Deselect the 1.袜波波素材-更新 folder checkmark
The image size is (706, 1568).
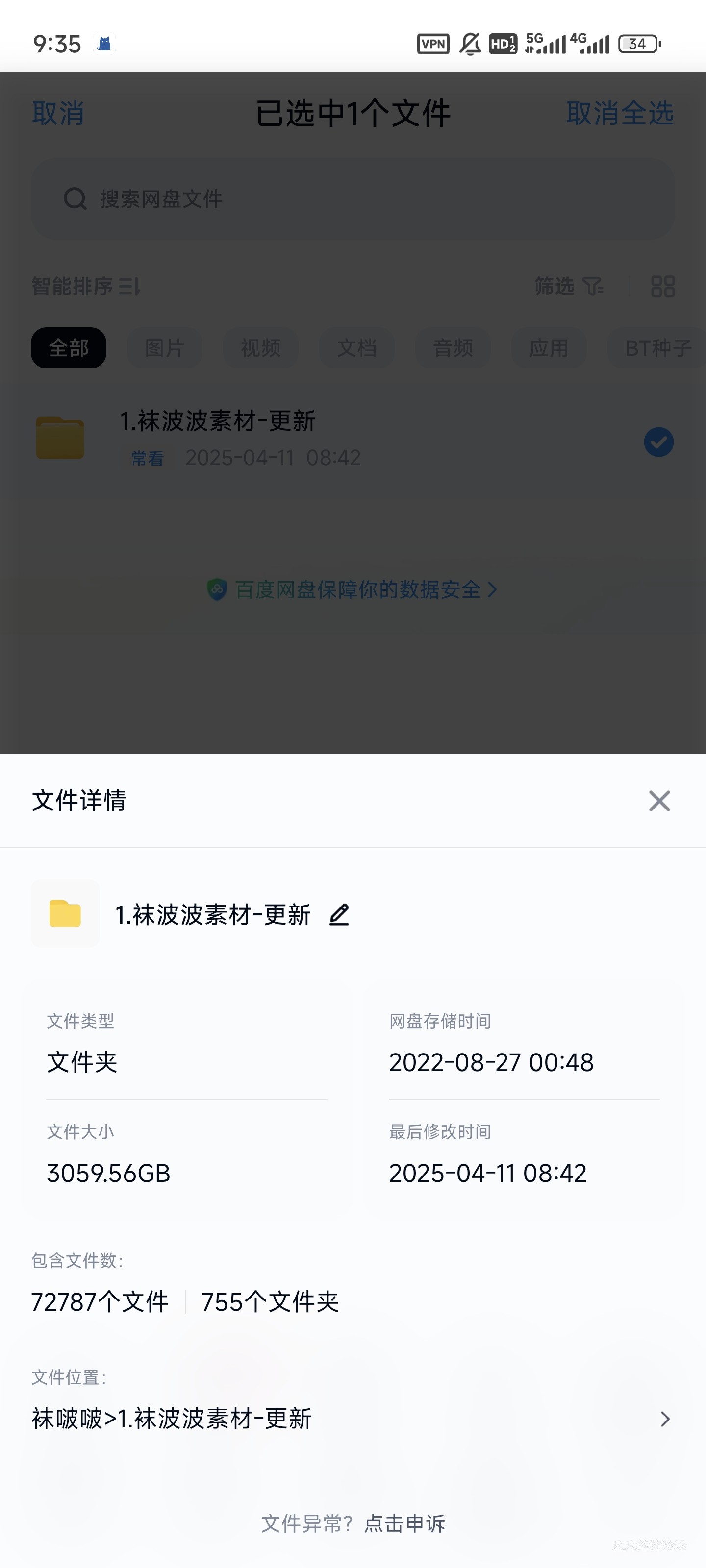pos(658,442)
